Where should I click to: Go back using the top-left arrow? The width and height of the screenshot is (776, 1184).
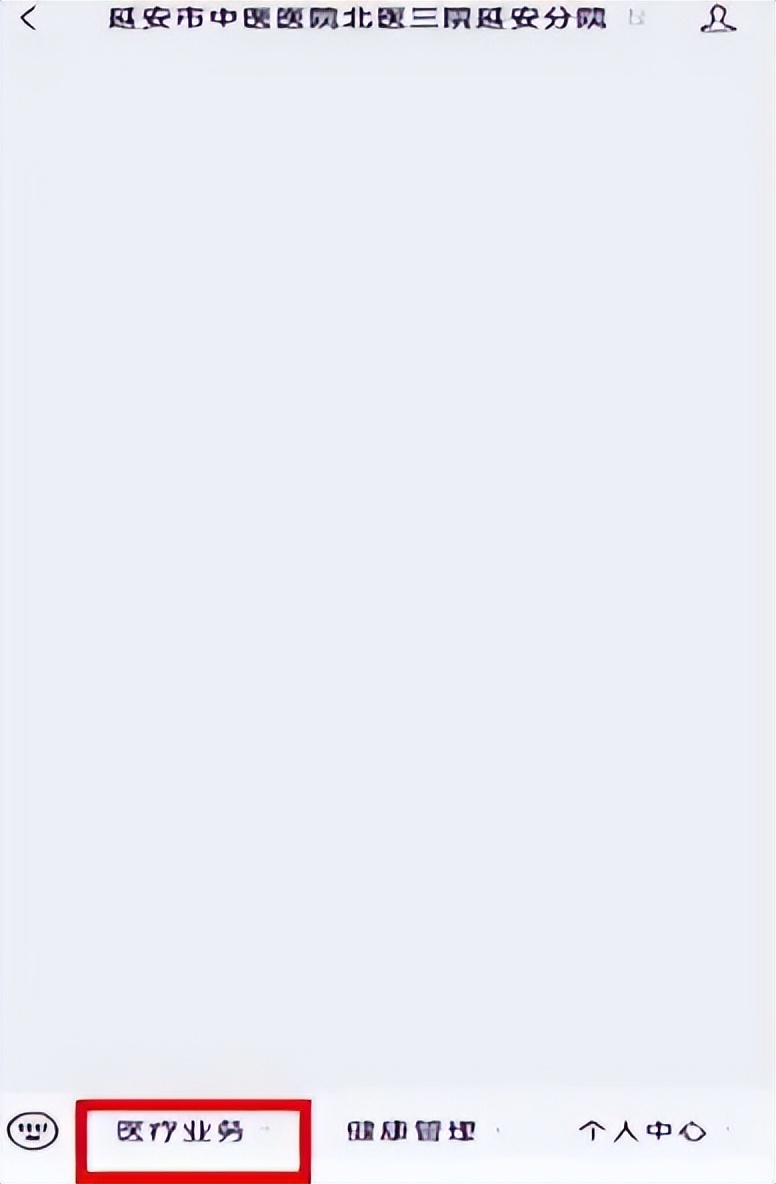pos(28,18)
